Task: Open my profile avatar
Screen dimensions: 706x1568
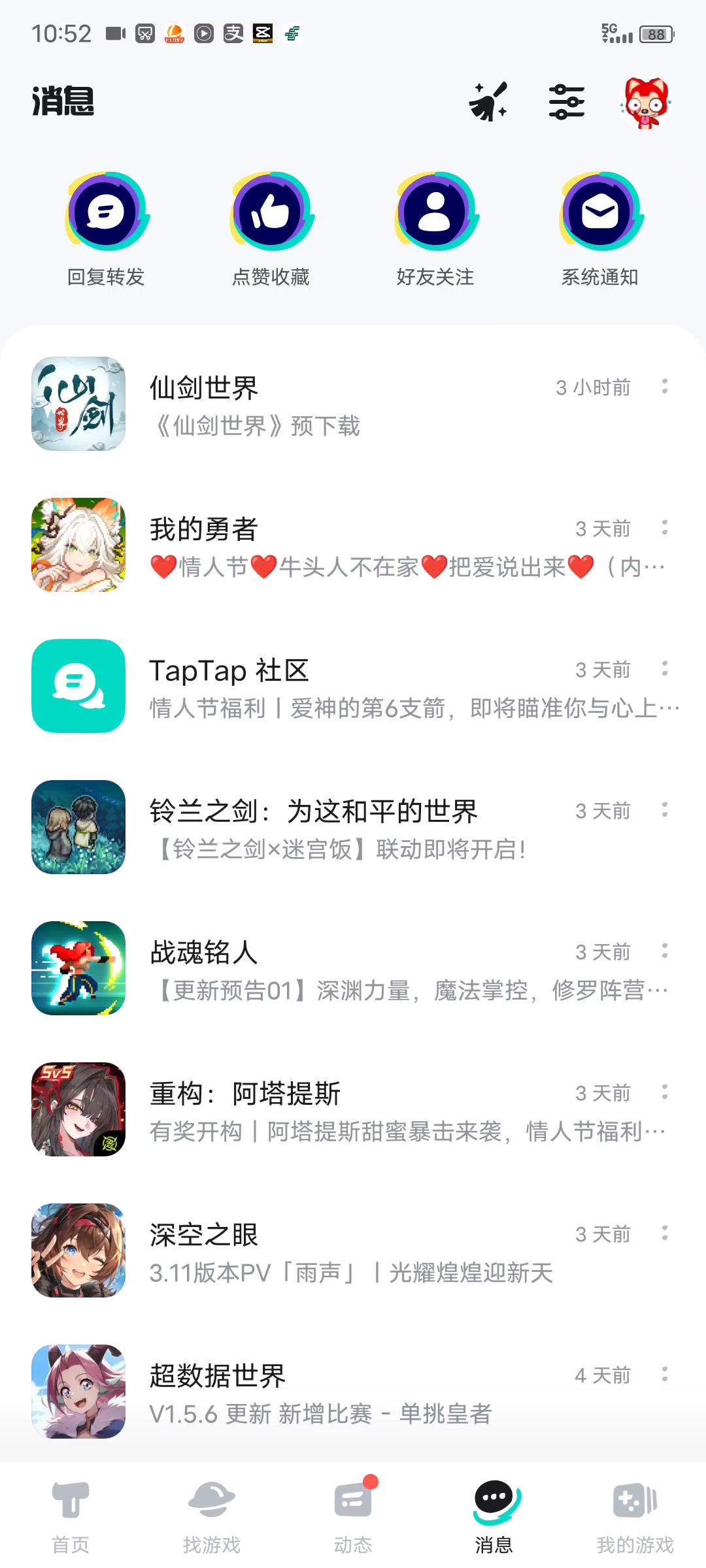Action: 646,103
